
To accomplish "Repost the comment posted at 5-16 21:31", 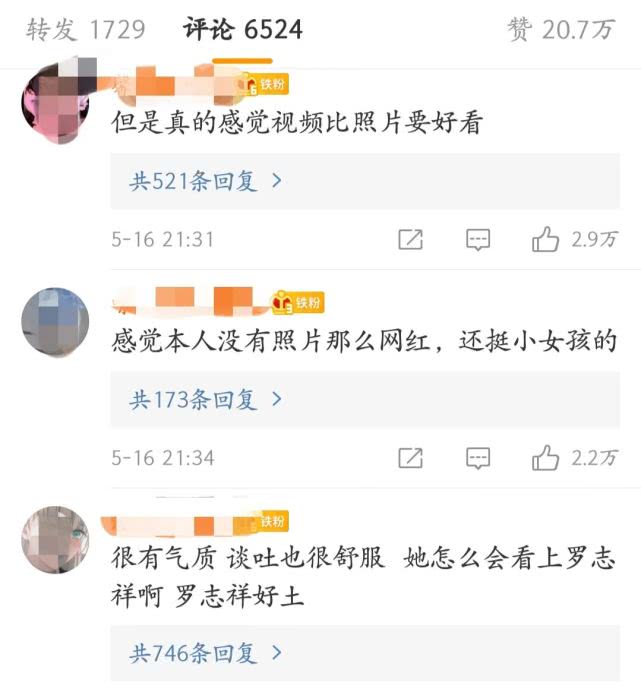I will (x=410, y=240).
